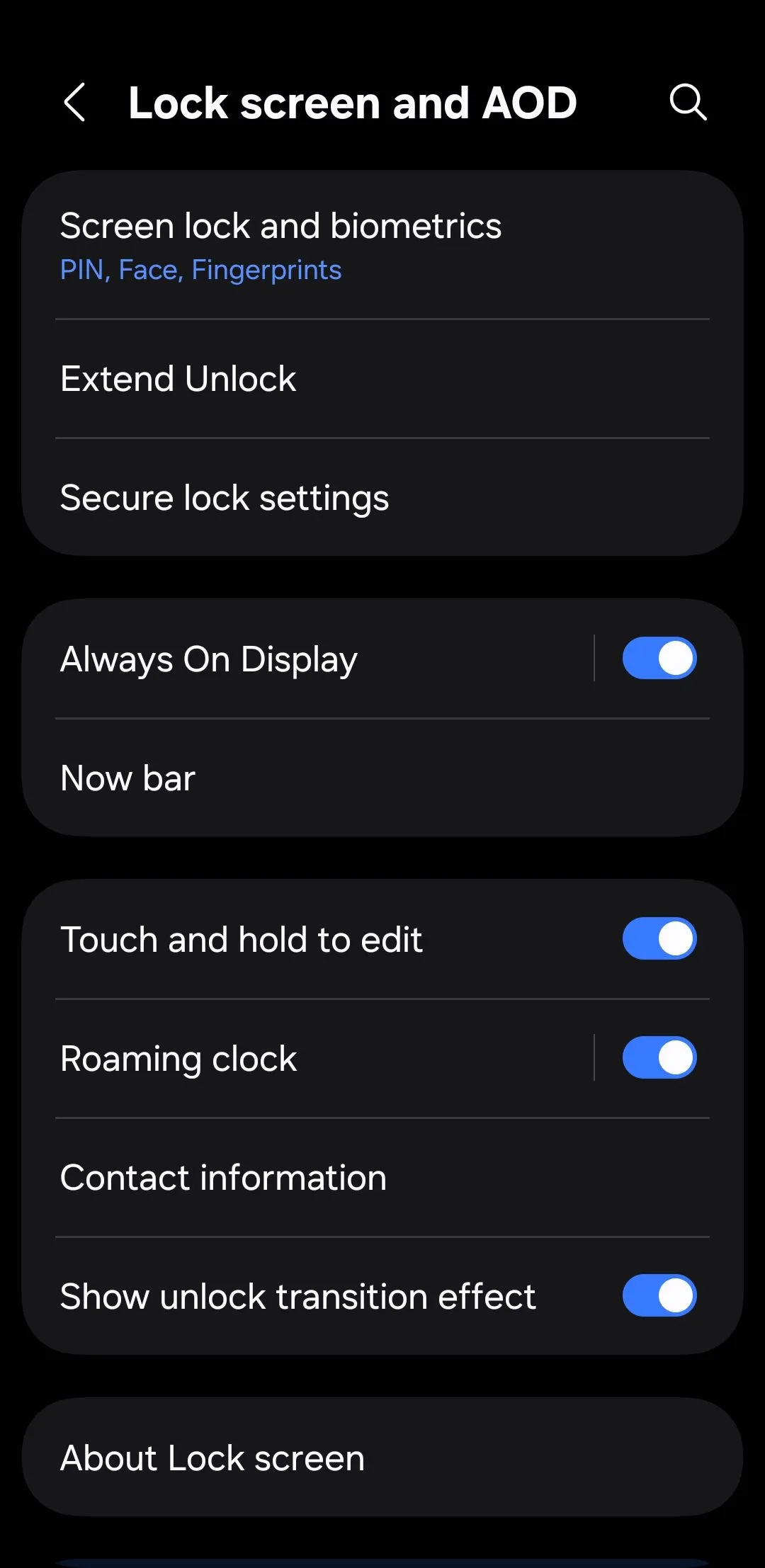View About Lock screen
765x1568 pixels.
tap(212, 1457)
